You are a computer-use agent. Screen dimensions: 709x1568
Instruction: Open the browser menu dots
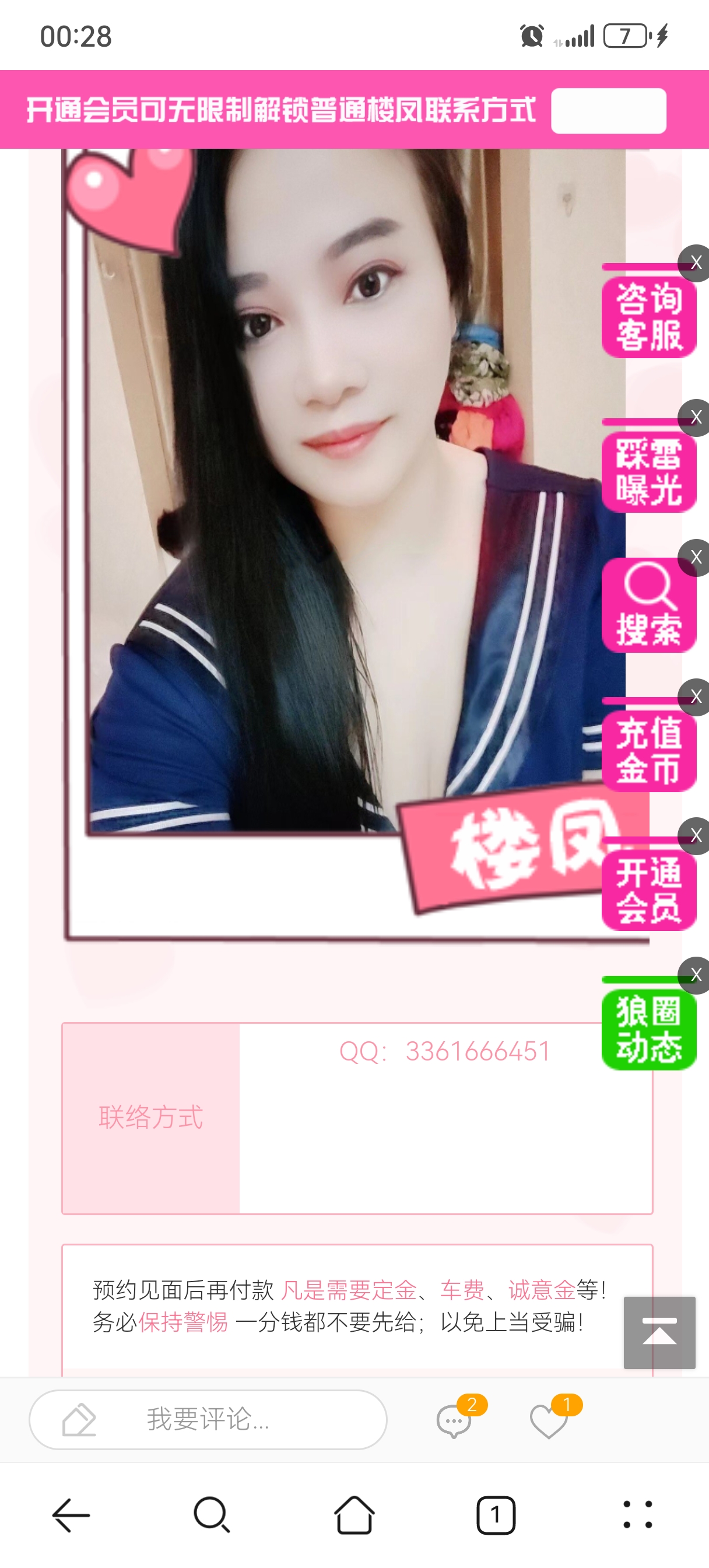637,1514
